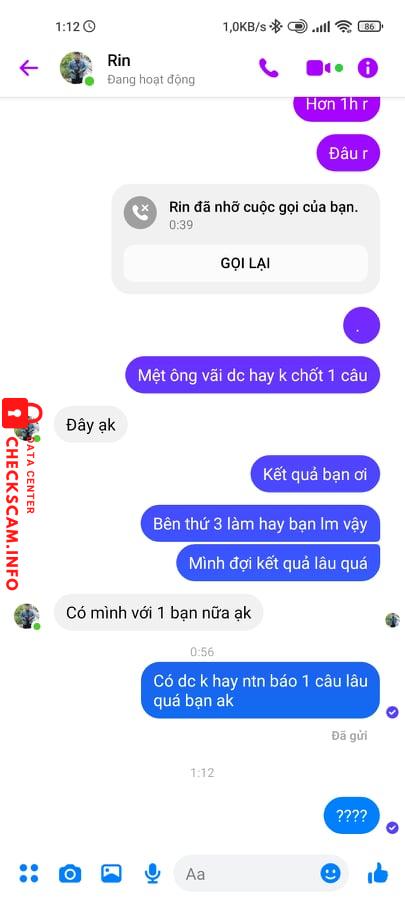
Task: Open the photo gallery picker
Action: pyautogui.click(x=111, y=873)
